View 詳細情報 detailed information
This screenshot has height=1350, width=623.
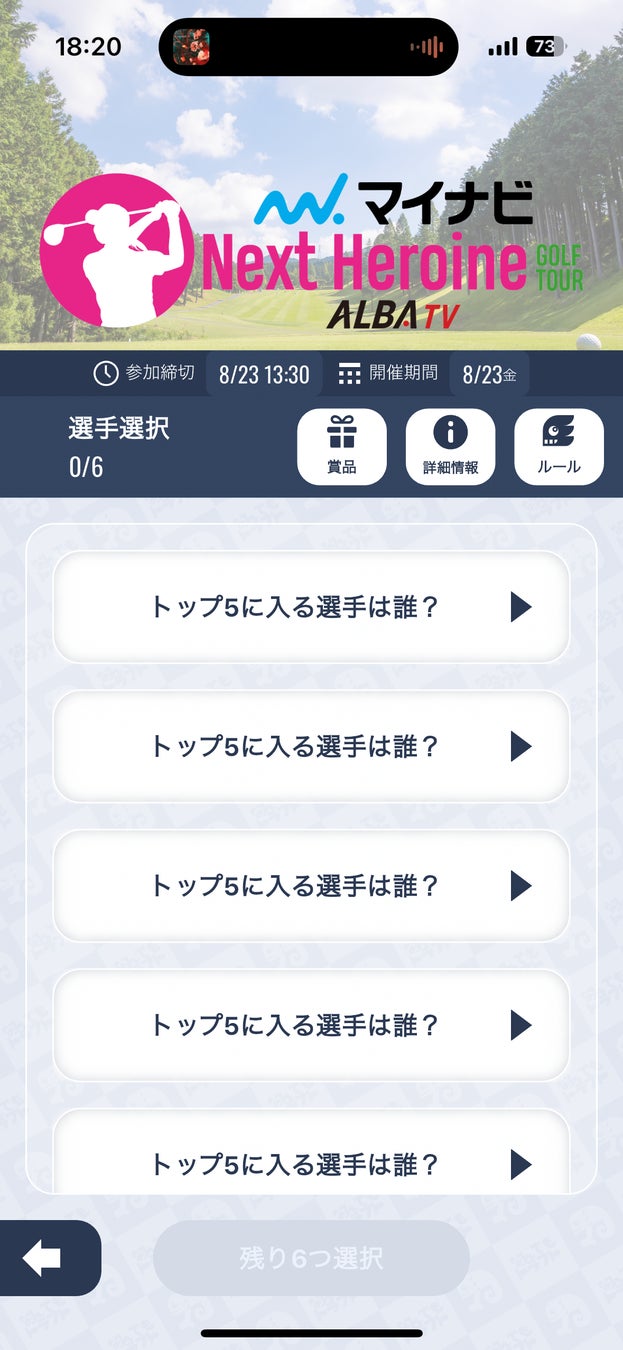[450, 447]
